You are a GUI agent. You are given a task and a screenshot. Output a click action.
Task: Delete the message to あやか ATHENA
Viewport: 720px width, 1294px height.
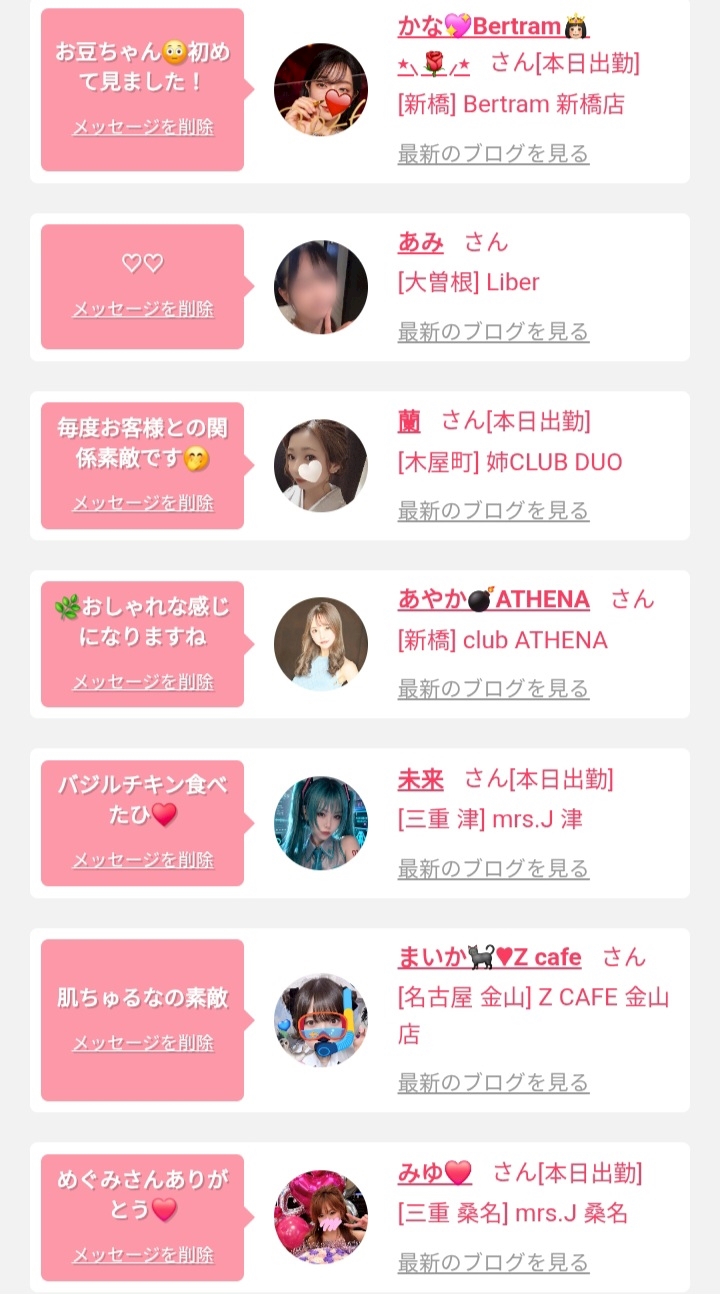pos(143,682)
